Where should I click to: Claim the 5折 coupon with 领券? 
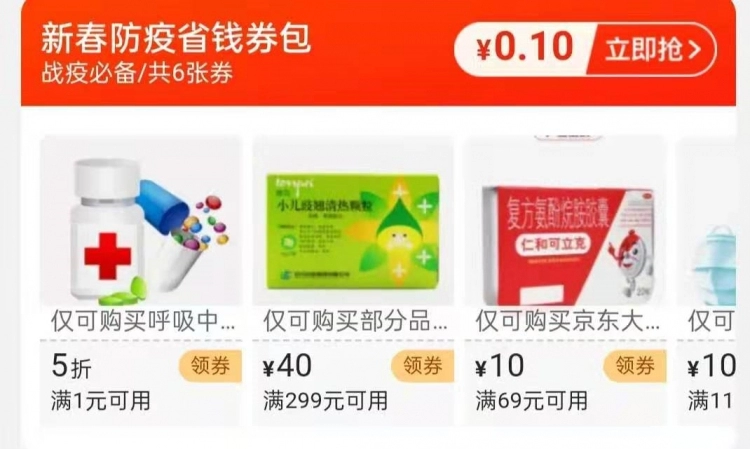click(210, 366)
